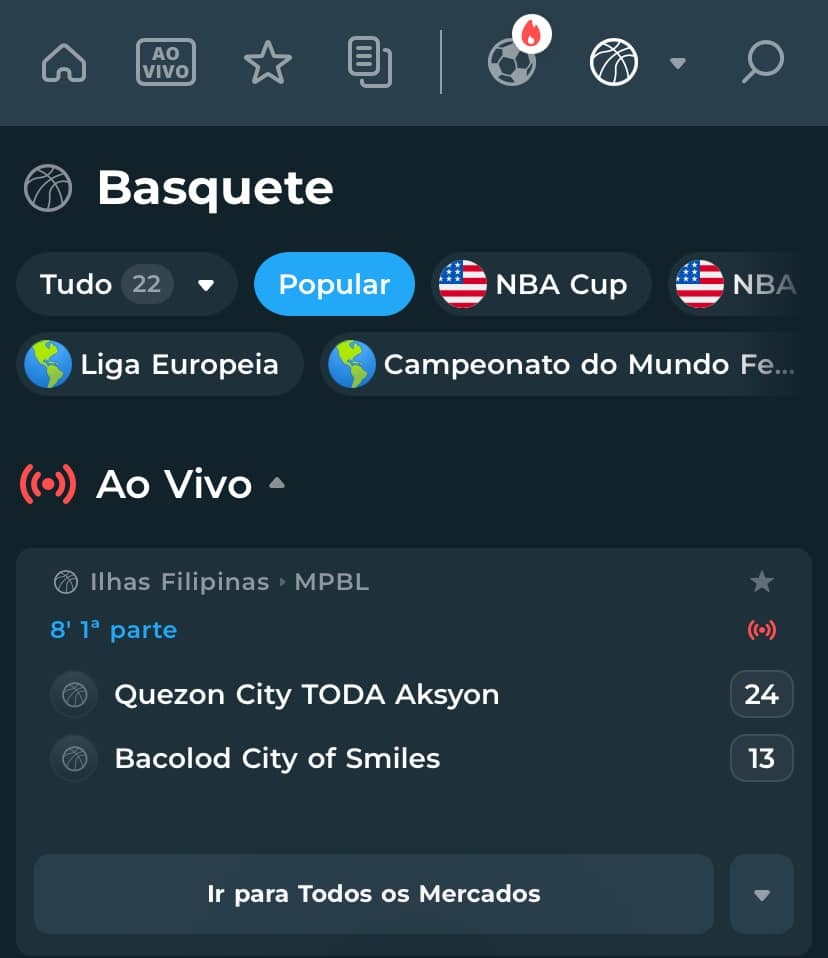
Task: Select the Liga Europeia filter
Action: [x=159, y=364]
